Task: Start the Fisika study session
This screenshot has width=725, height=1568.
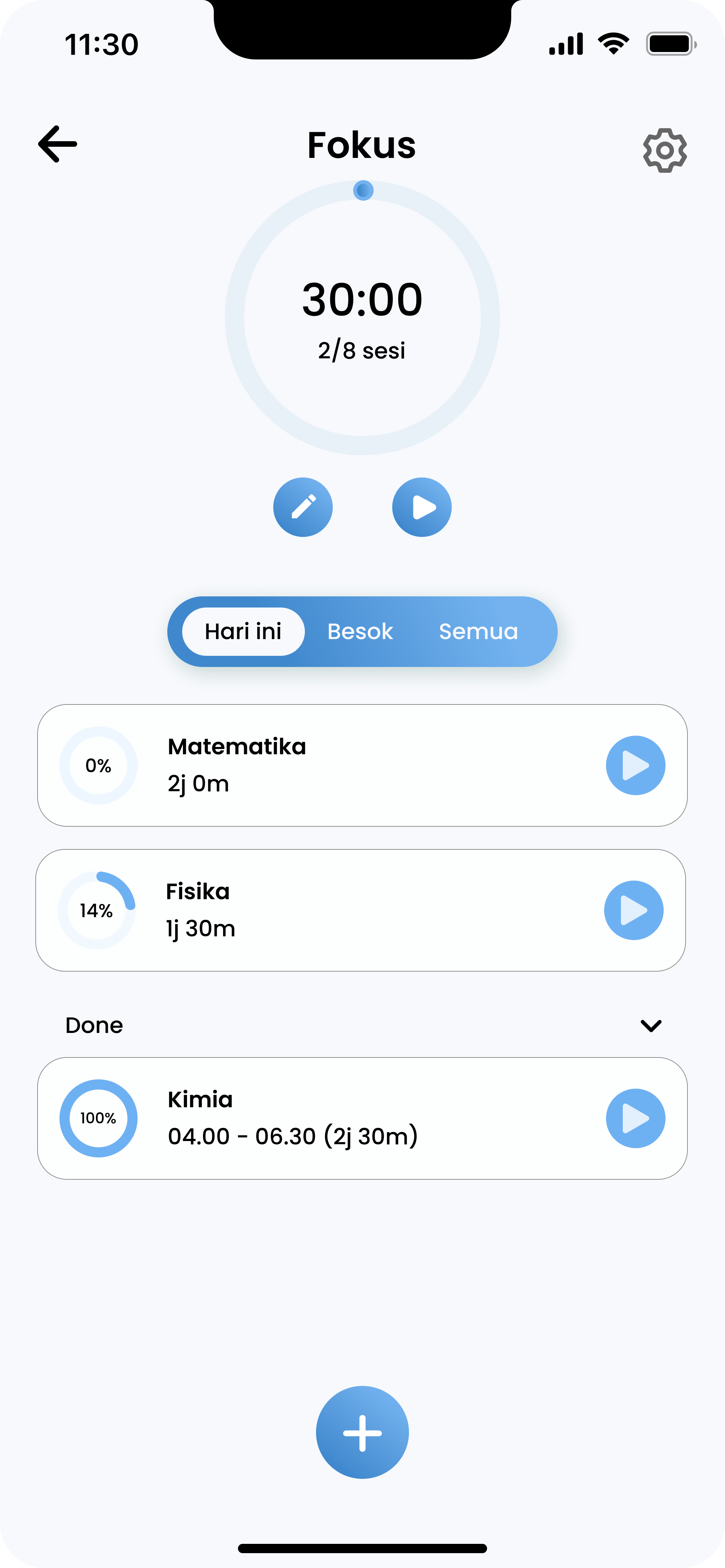Action: tap(634, 910)
